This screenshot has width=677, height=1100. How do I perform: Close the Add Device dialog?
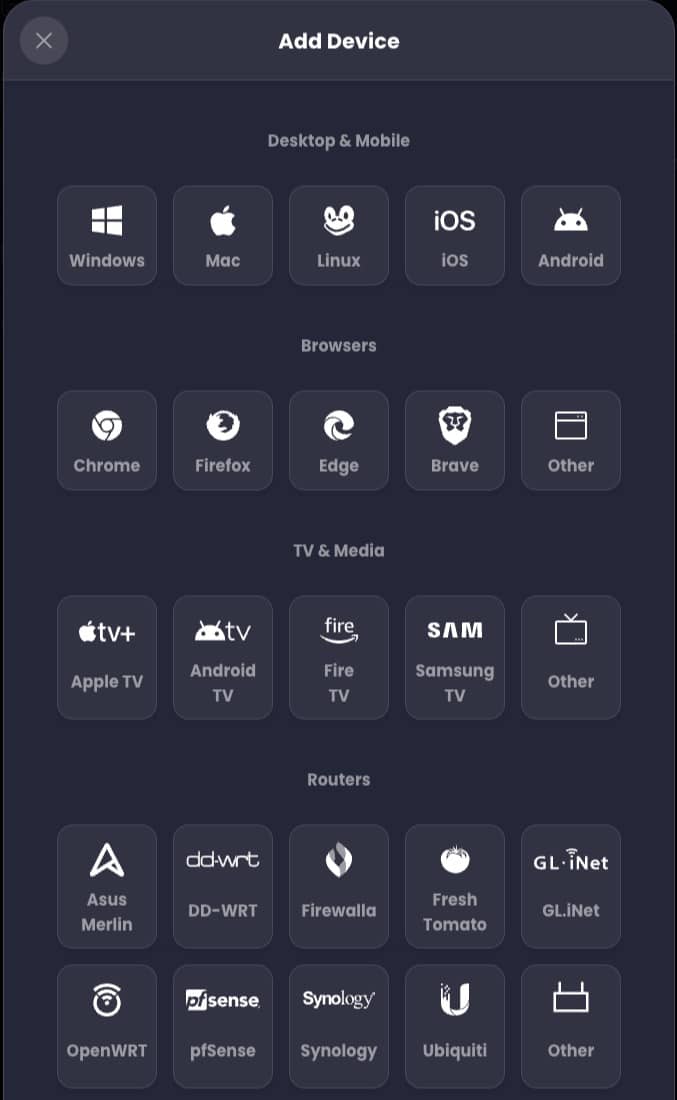point(43,41)
